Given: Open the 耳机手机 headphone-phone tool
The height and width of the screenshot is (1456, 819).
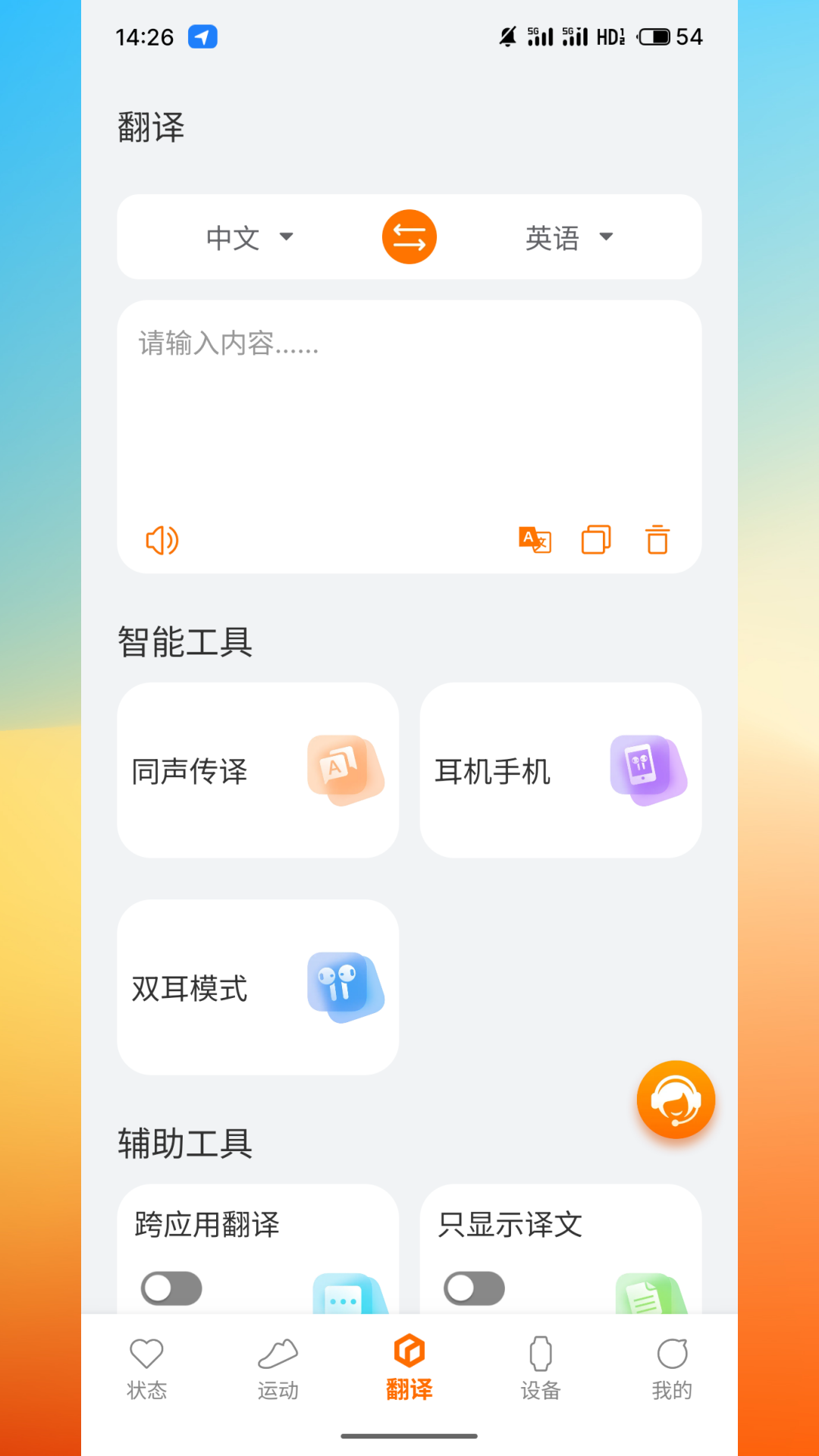Looking at the screenshot, I should (560, 770).
